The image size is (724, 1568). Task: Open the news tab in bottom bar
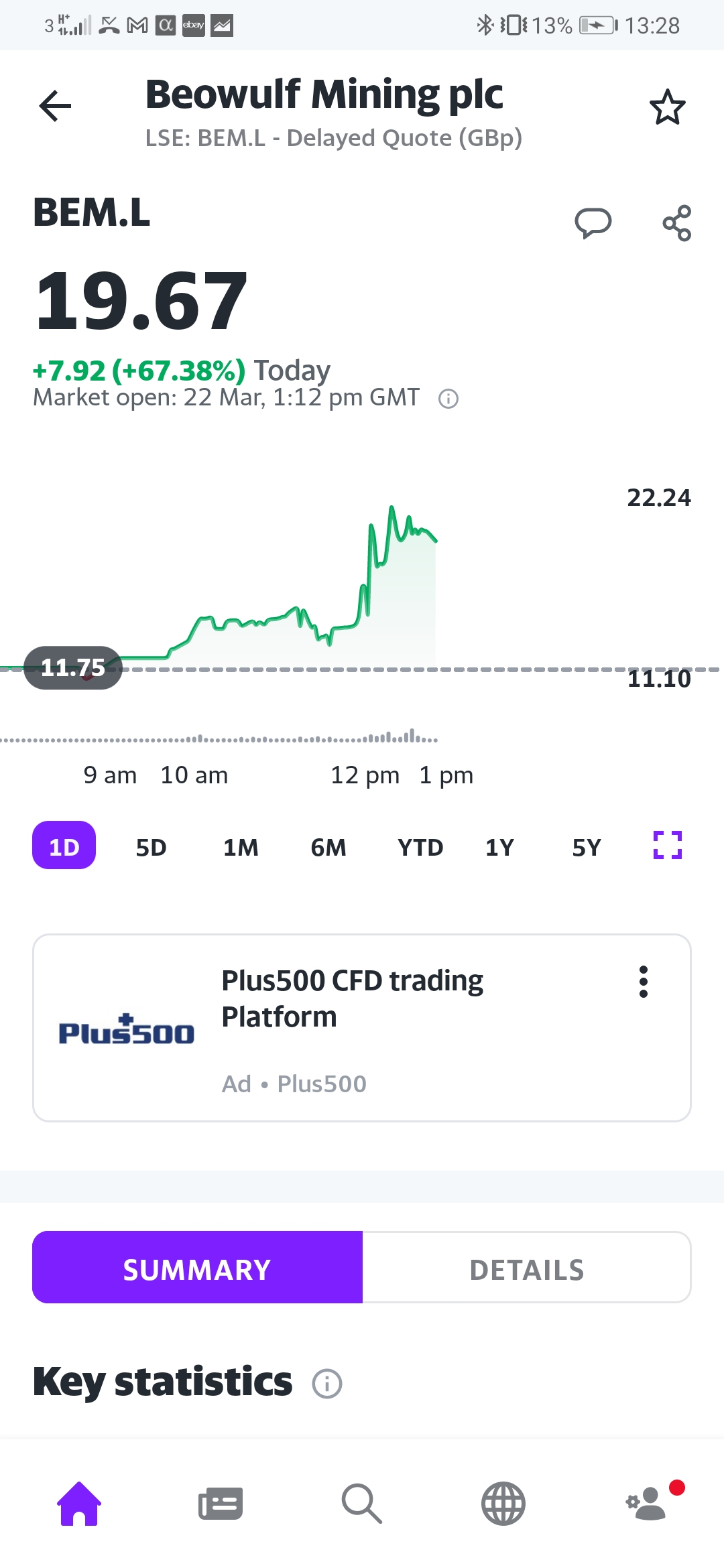click(x=221, y=1504)
